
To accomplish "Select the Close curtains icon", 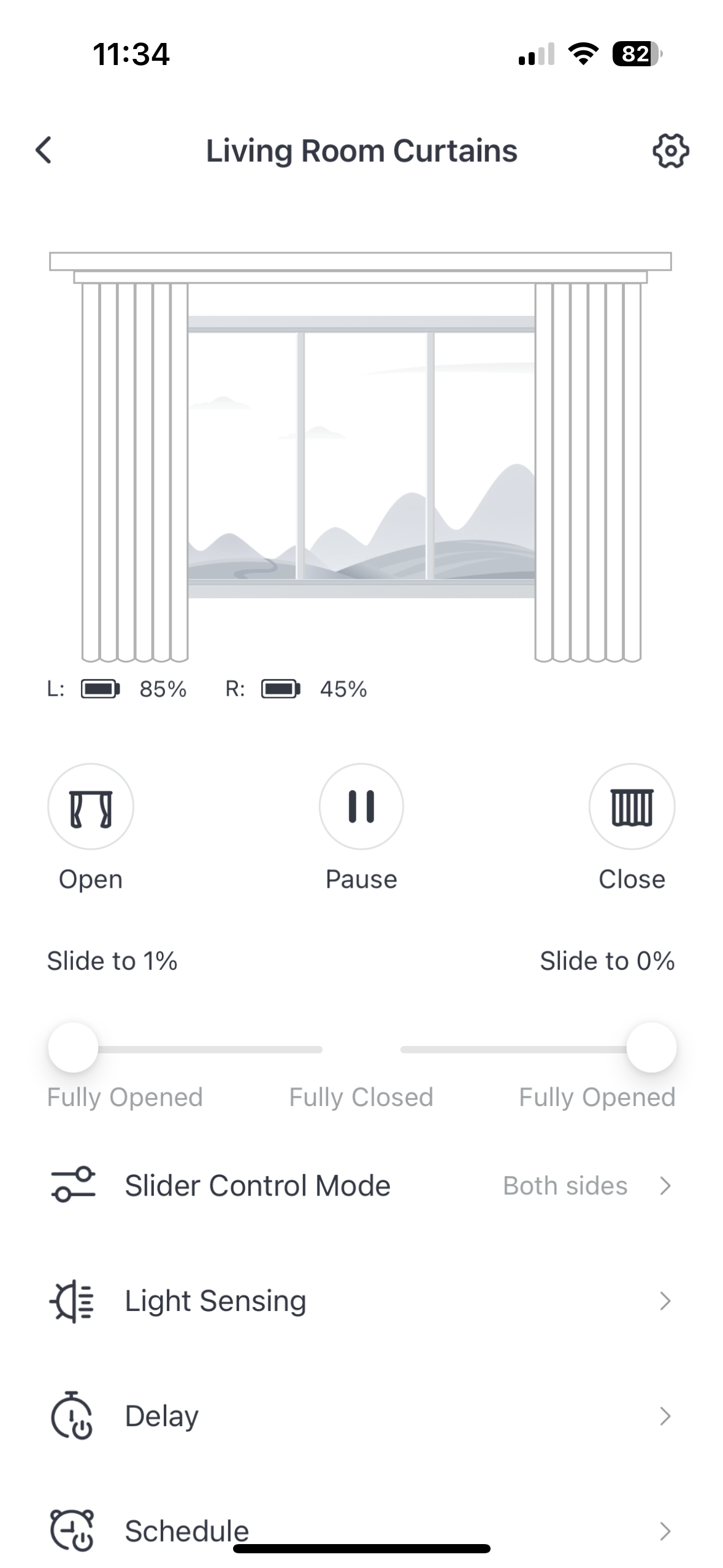I will coord(632,807).
